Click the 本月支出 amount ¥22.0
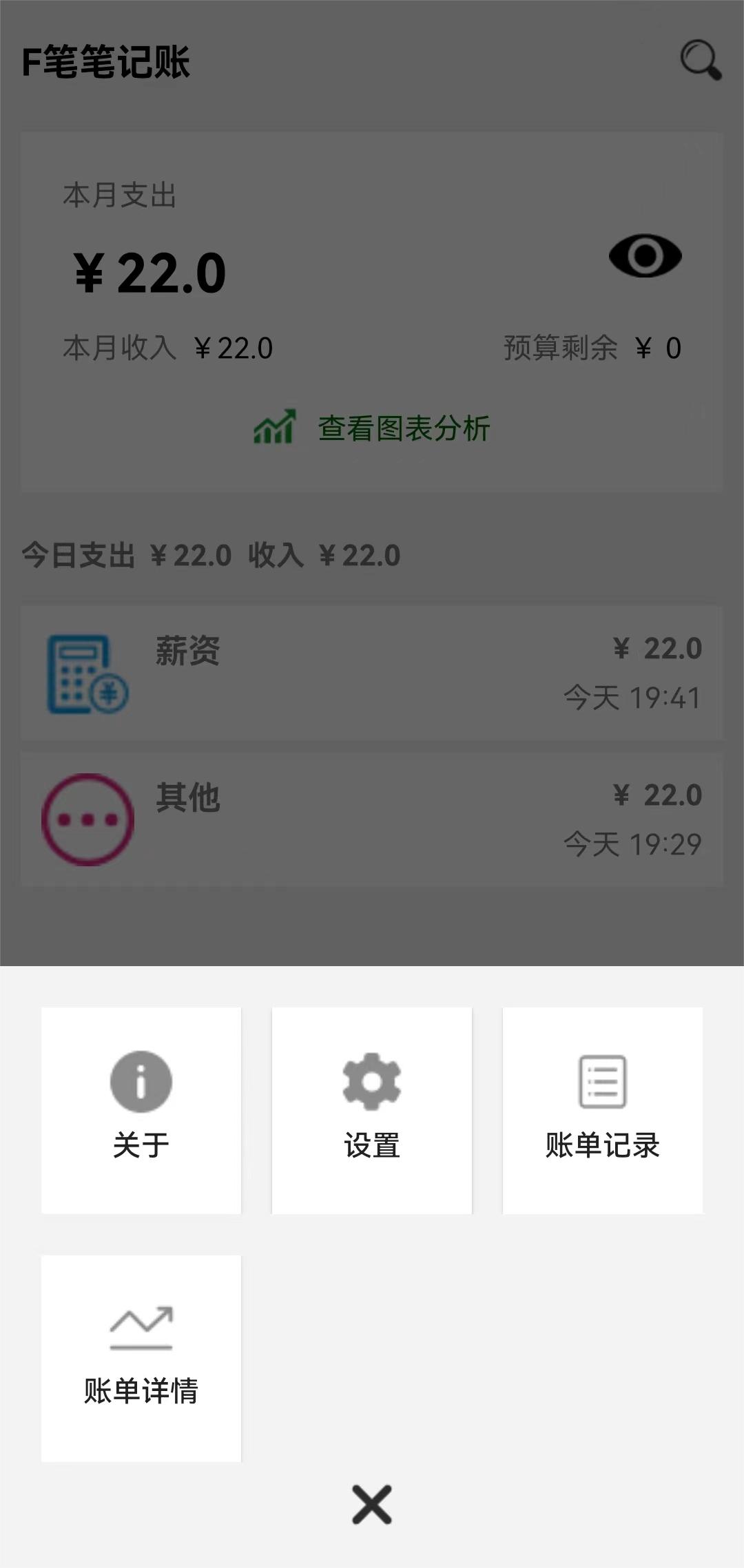Viewport: 744px width, 1568px height. tap(148, 271)
